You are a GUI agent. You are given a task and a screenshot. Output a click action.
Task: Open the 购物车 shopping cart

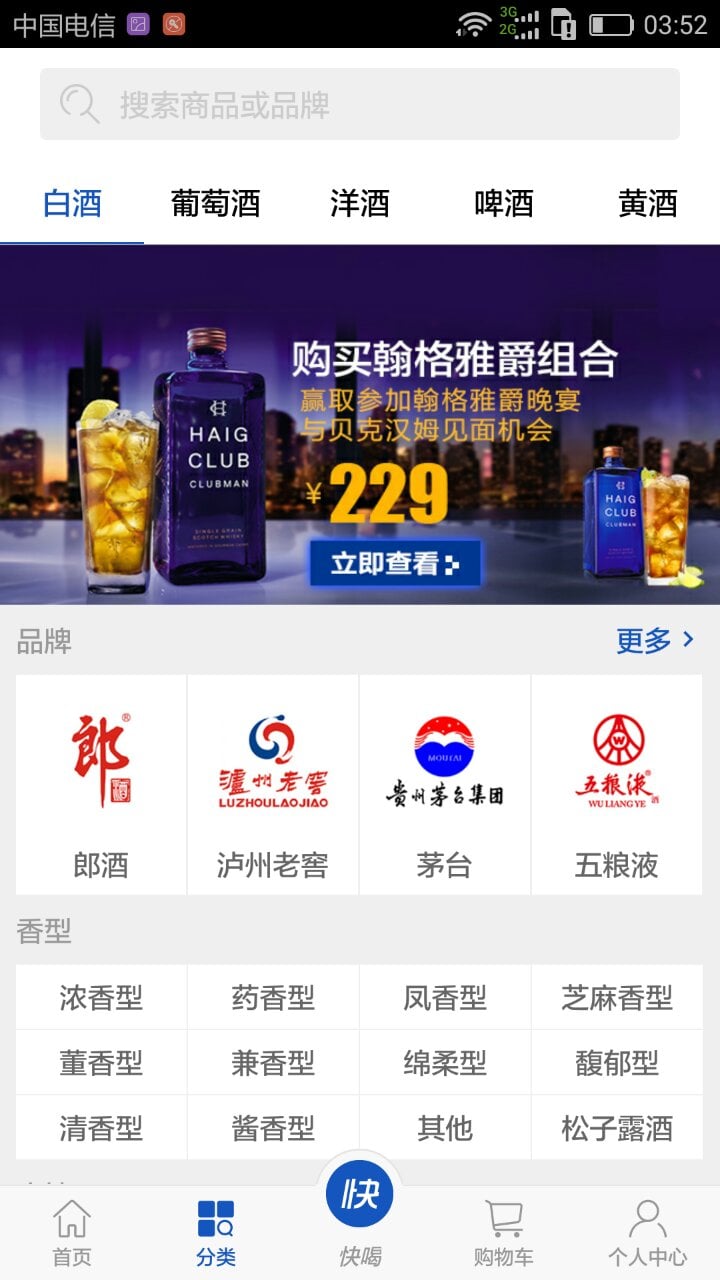point(504,1233)
